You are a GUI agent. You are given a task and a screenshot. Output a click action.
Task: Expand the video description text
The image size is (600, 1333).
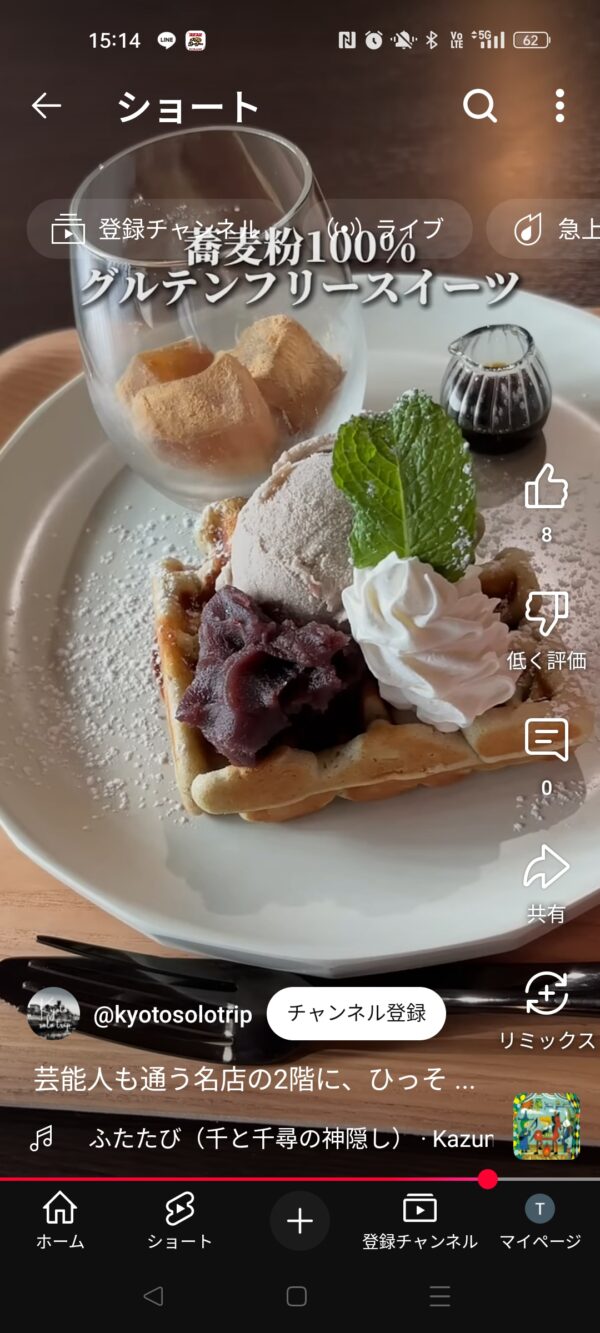(x=254, y=1080)
